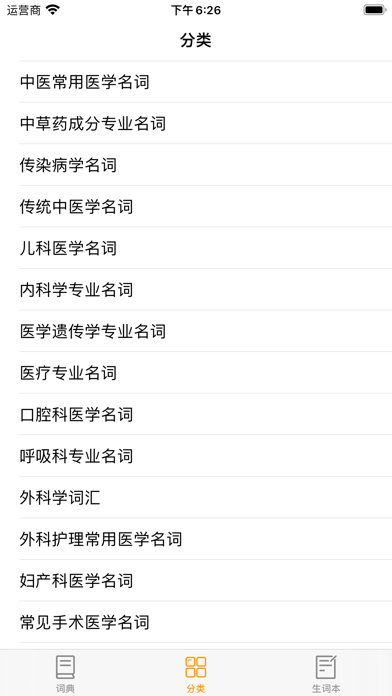Open 常见手术医学名词 category

coord(196,622)
